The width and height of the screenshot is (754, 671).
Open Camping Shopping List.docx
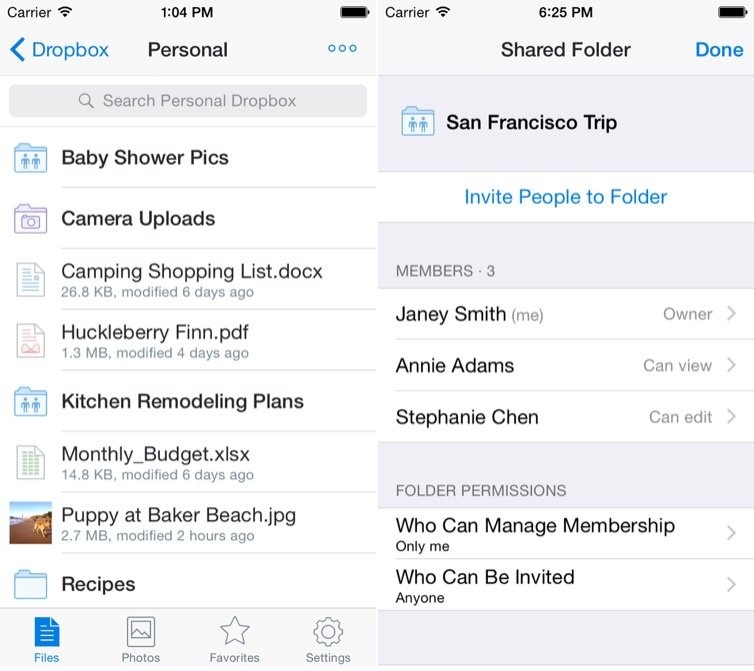[x=190, y=280]
